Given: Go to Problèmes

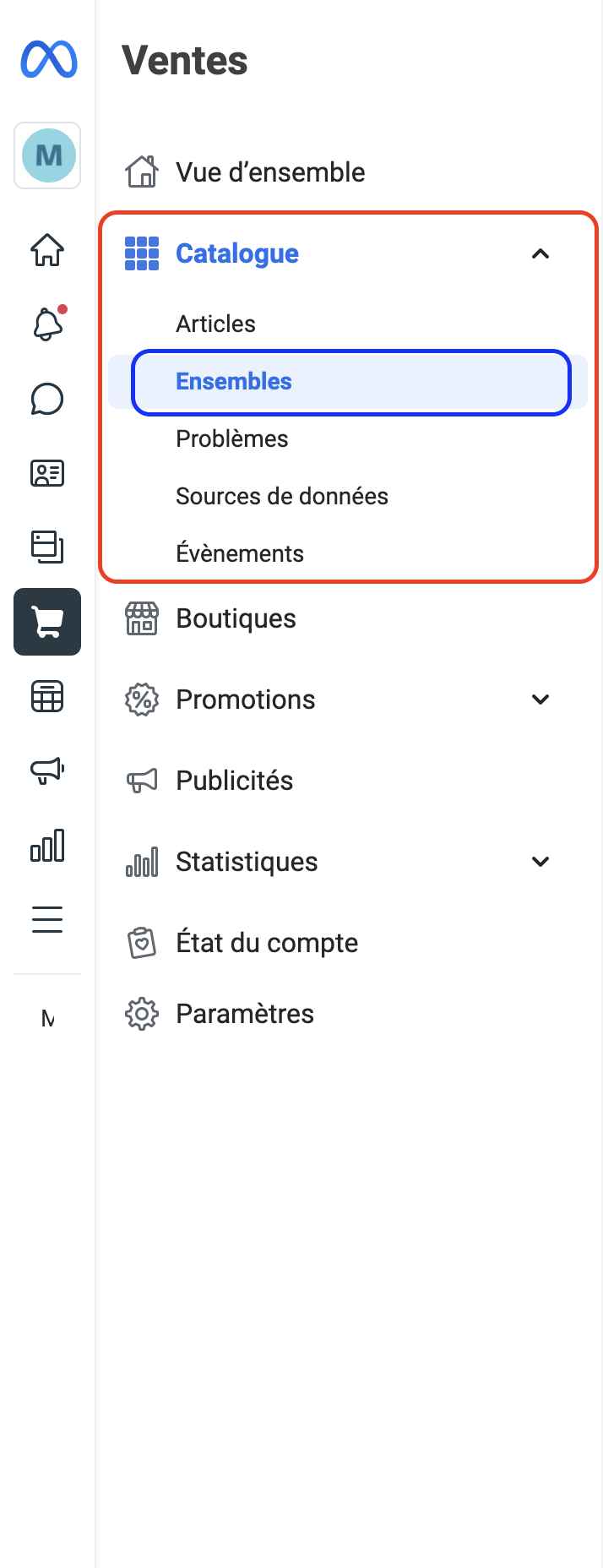Looking at the screenshot, I should 231,438.
